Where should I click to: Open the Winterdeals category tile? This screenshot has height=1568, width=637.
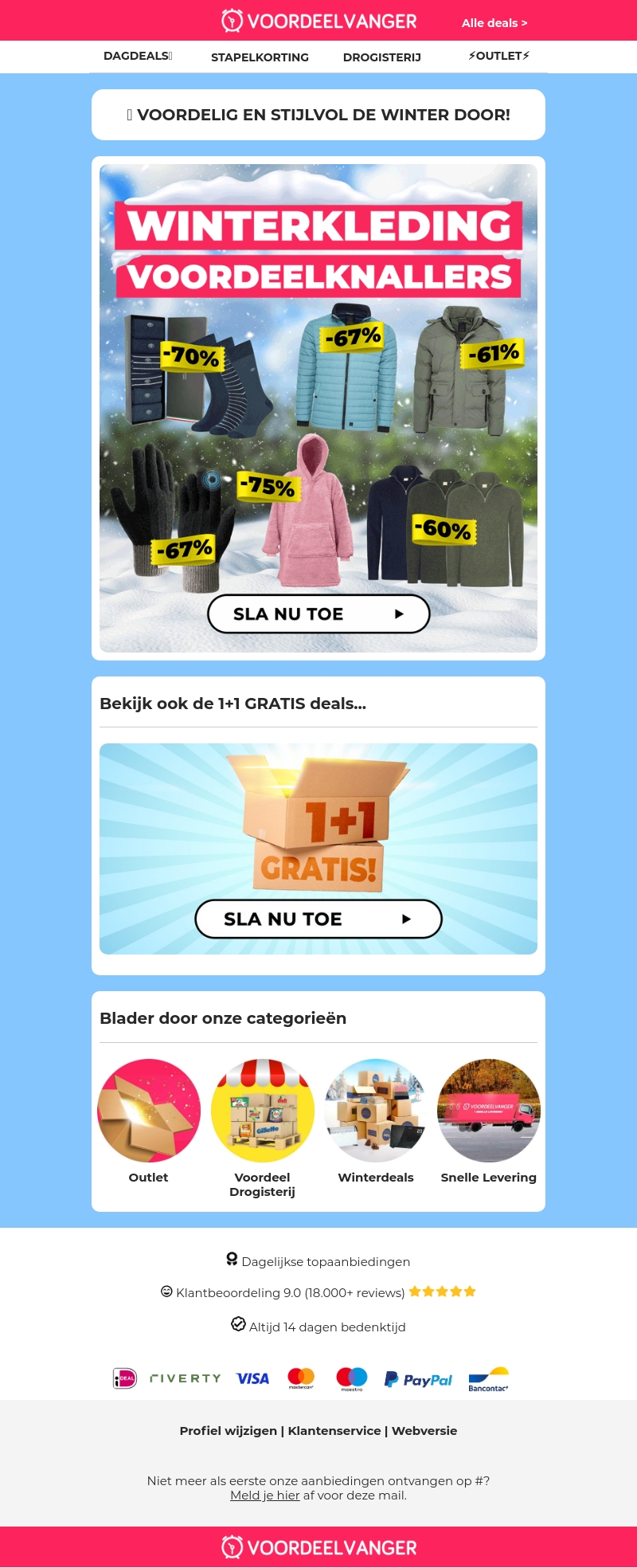(376, 1111)
